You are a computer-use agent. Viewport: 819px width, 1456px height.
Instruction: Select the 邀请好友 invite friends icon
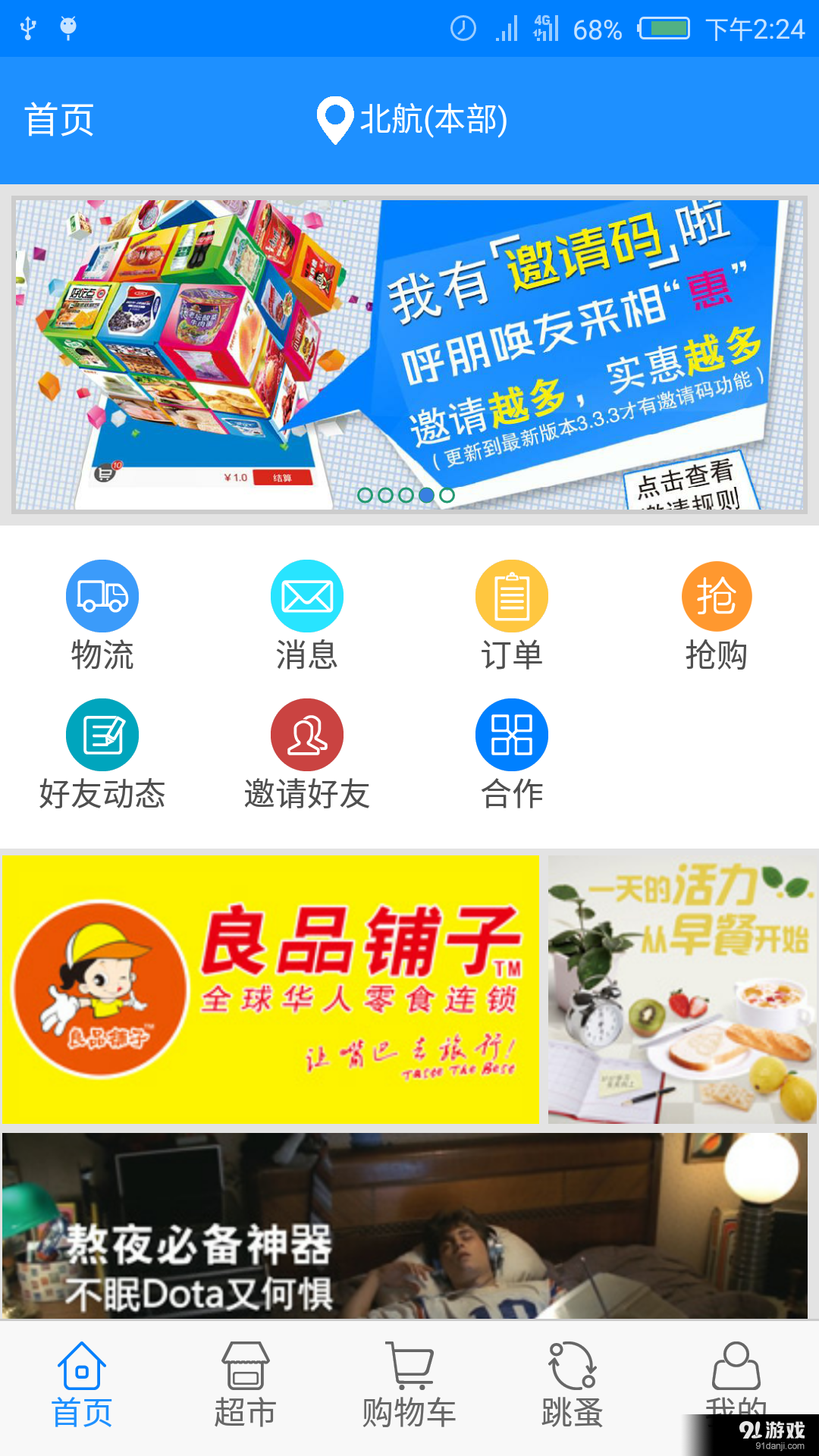306,734
